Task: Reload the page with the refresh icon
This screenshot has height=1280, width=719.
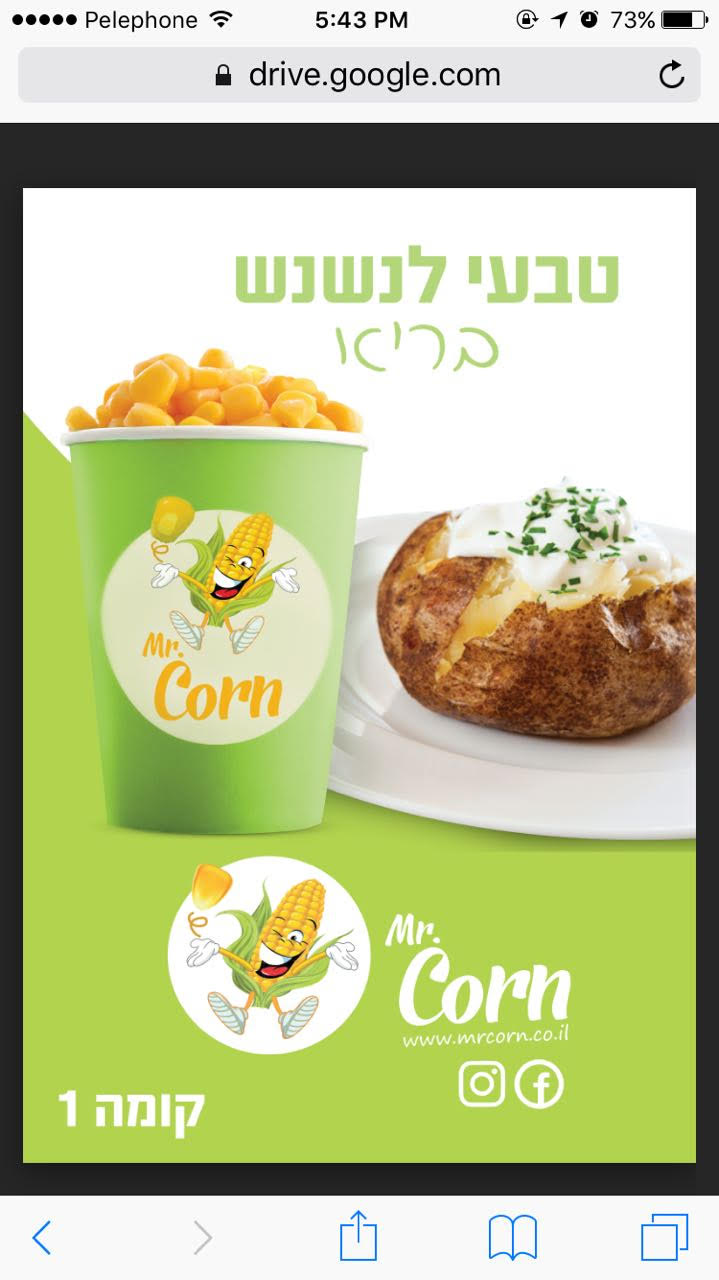Action: 672,75
